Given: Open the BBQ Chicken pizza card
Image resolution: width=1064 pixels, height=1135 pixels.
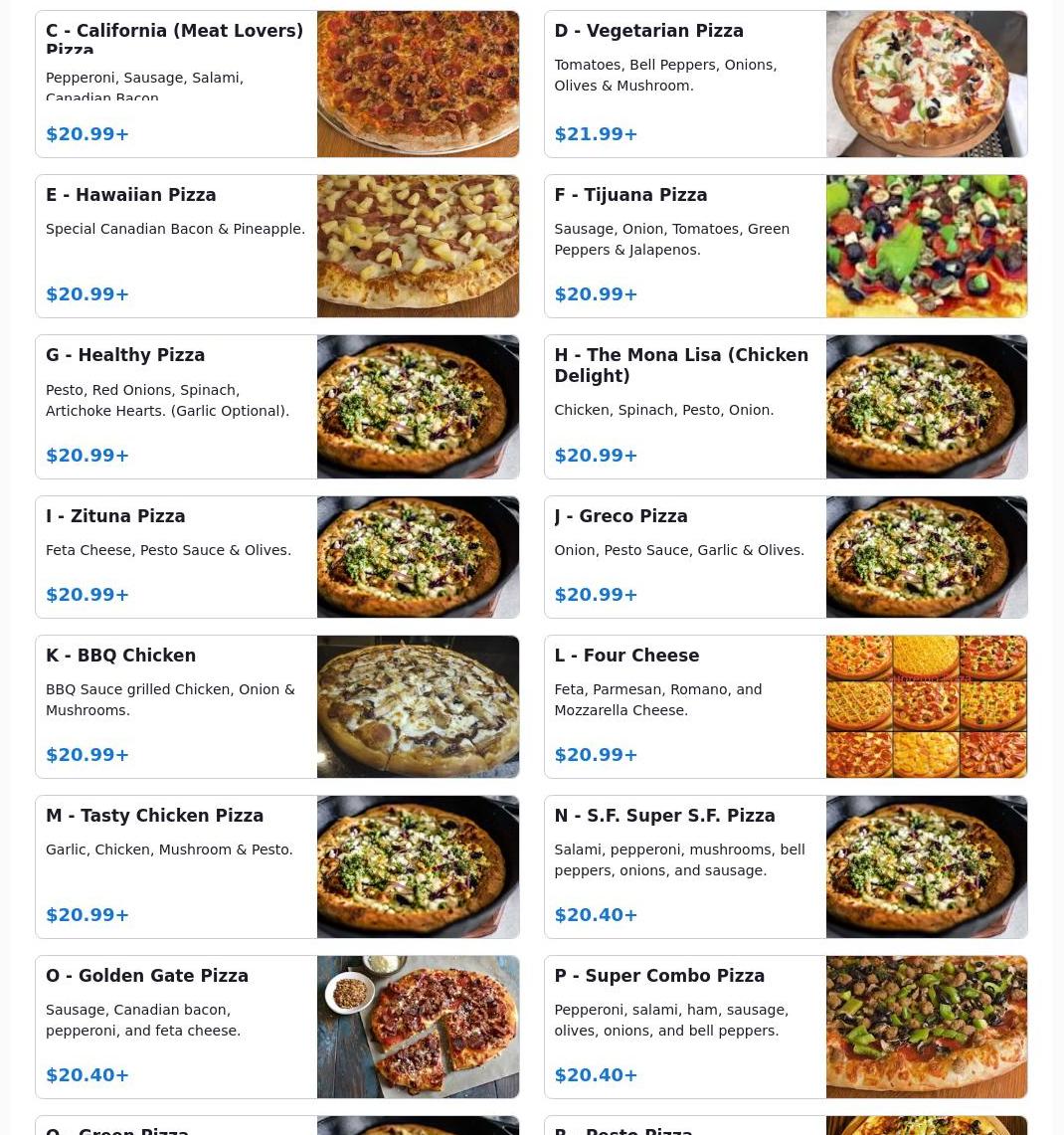Looking at the screenshot, I should pos(276,707).
